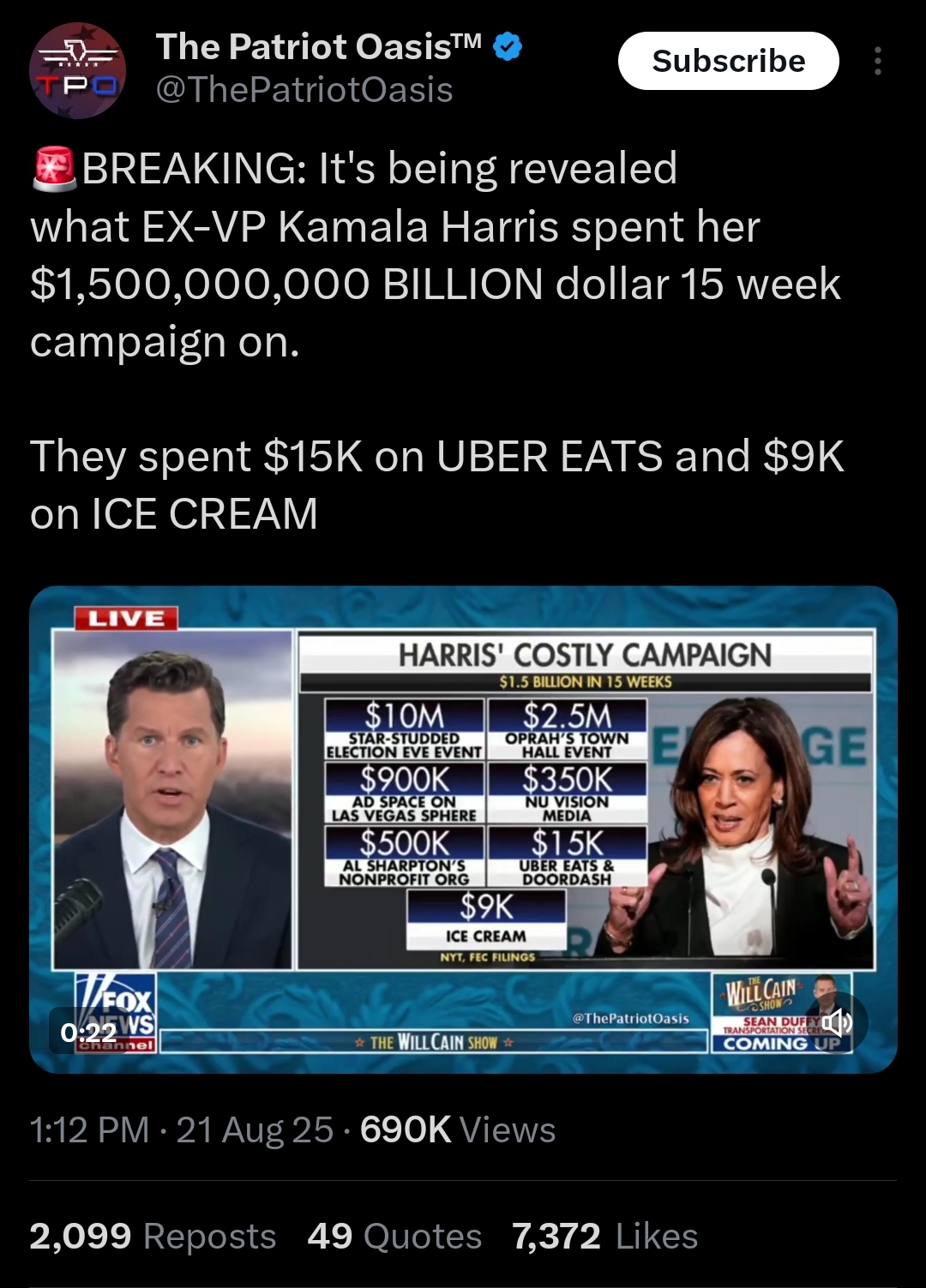View the 49 quotes

394,1236
